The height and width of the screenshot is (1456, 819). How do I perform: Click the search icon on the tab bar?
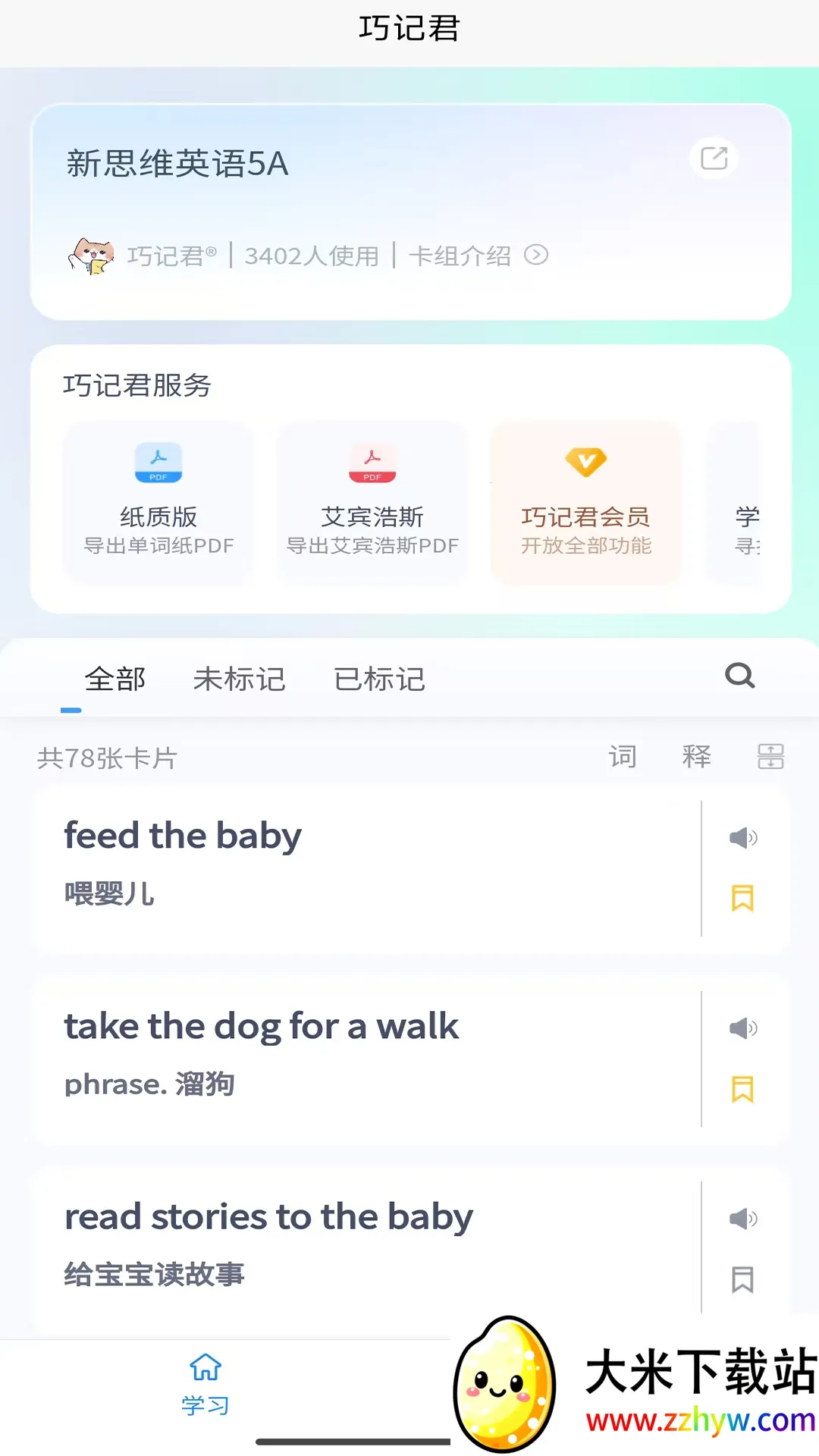(739, 675)
